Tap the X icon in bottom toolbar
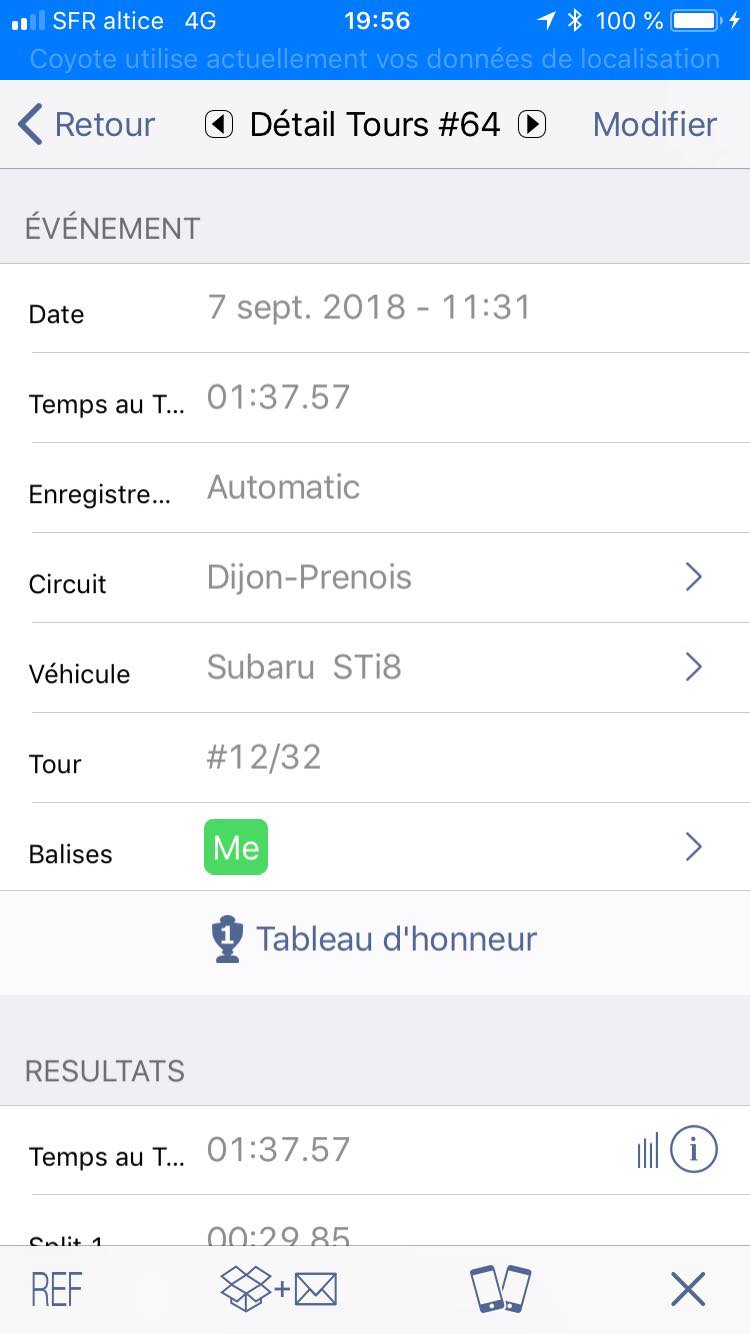Screen dimensions: 750x1334 pos(688,1290)
